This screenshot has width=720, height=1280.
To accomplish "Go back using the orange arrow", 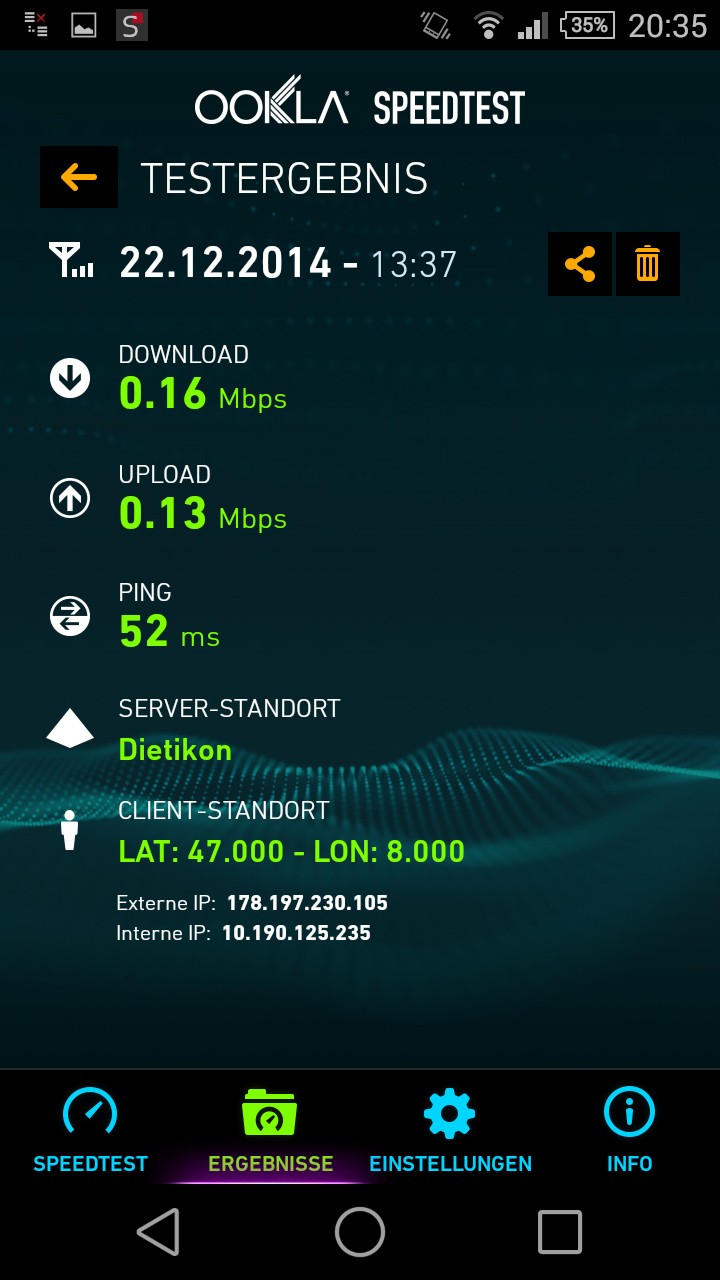I will tap(78, 177).
